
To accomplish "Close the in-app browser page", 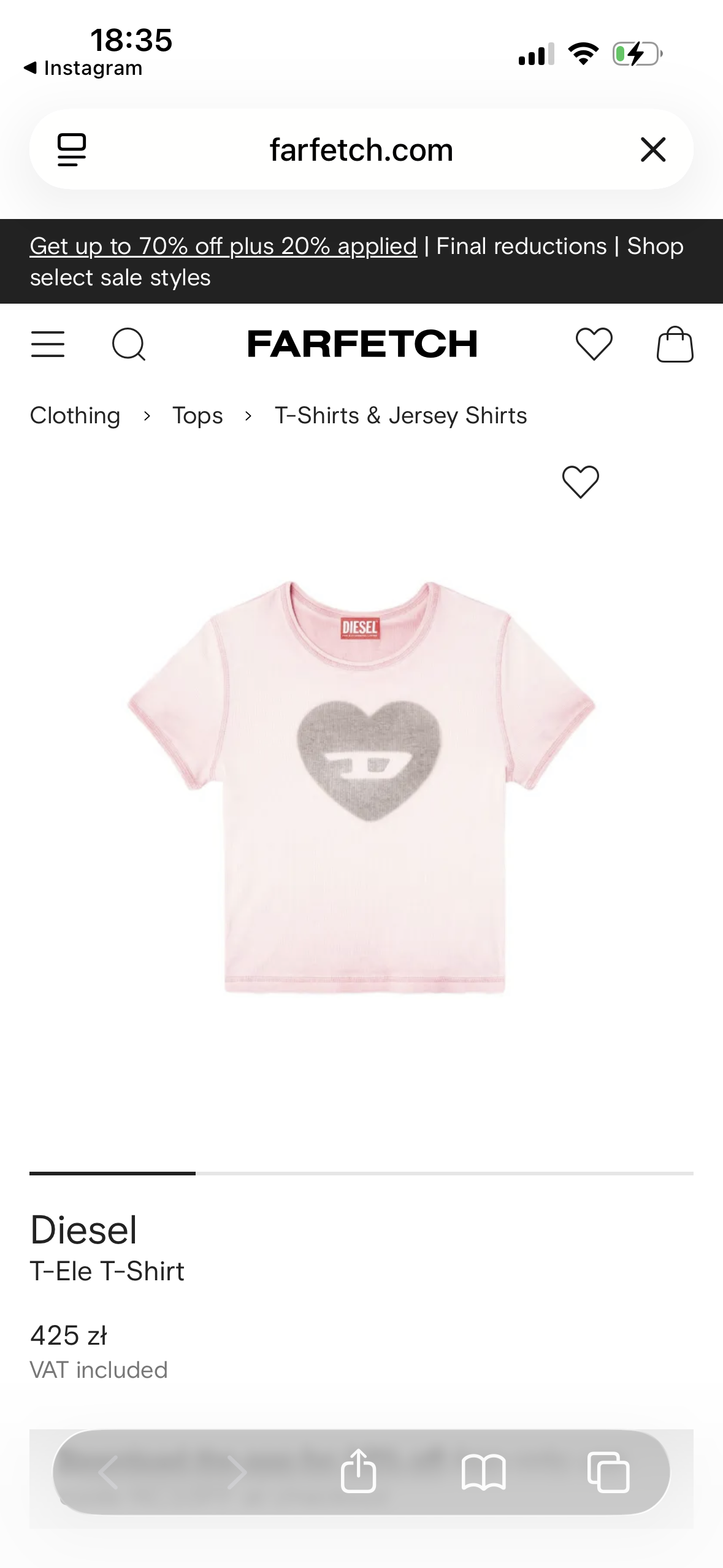I will coord(652,150).
